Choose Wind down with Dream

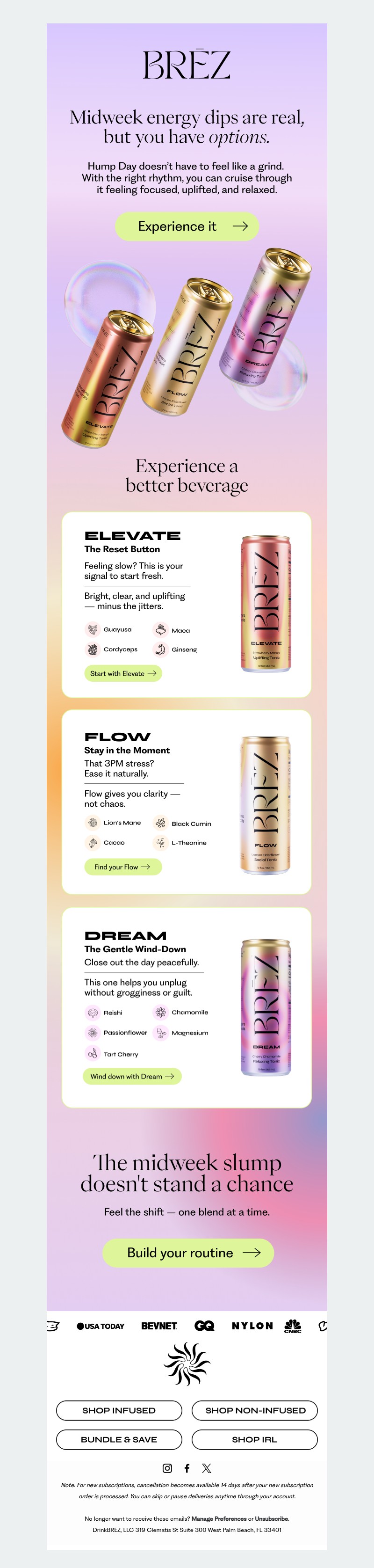click(132, 1076)
